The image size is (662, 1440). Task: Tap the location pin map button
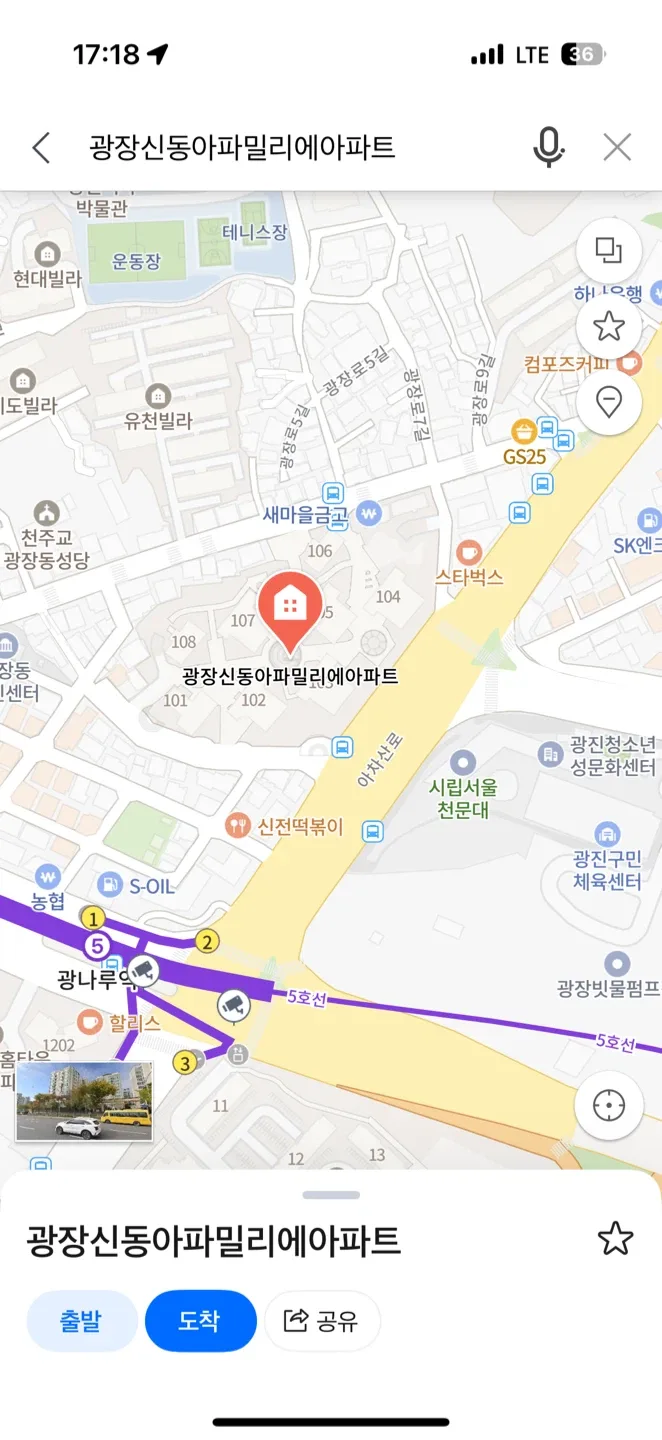coord(608,402)
